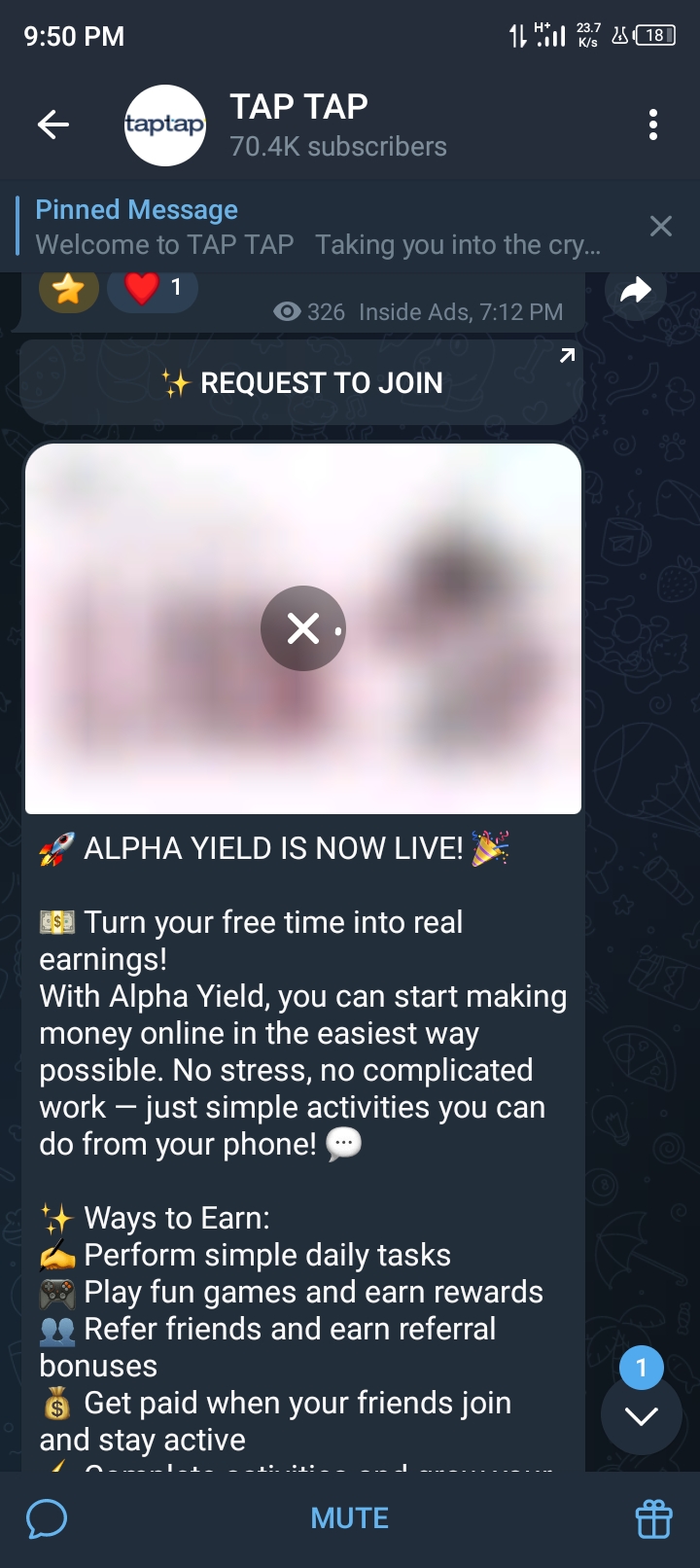The width and height of the screenshot is (700, 1568).
Task: Mute the TAP TAP channel
Action: [x=350, y=1518]
